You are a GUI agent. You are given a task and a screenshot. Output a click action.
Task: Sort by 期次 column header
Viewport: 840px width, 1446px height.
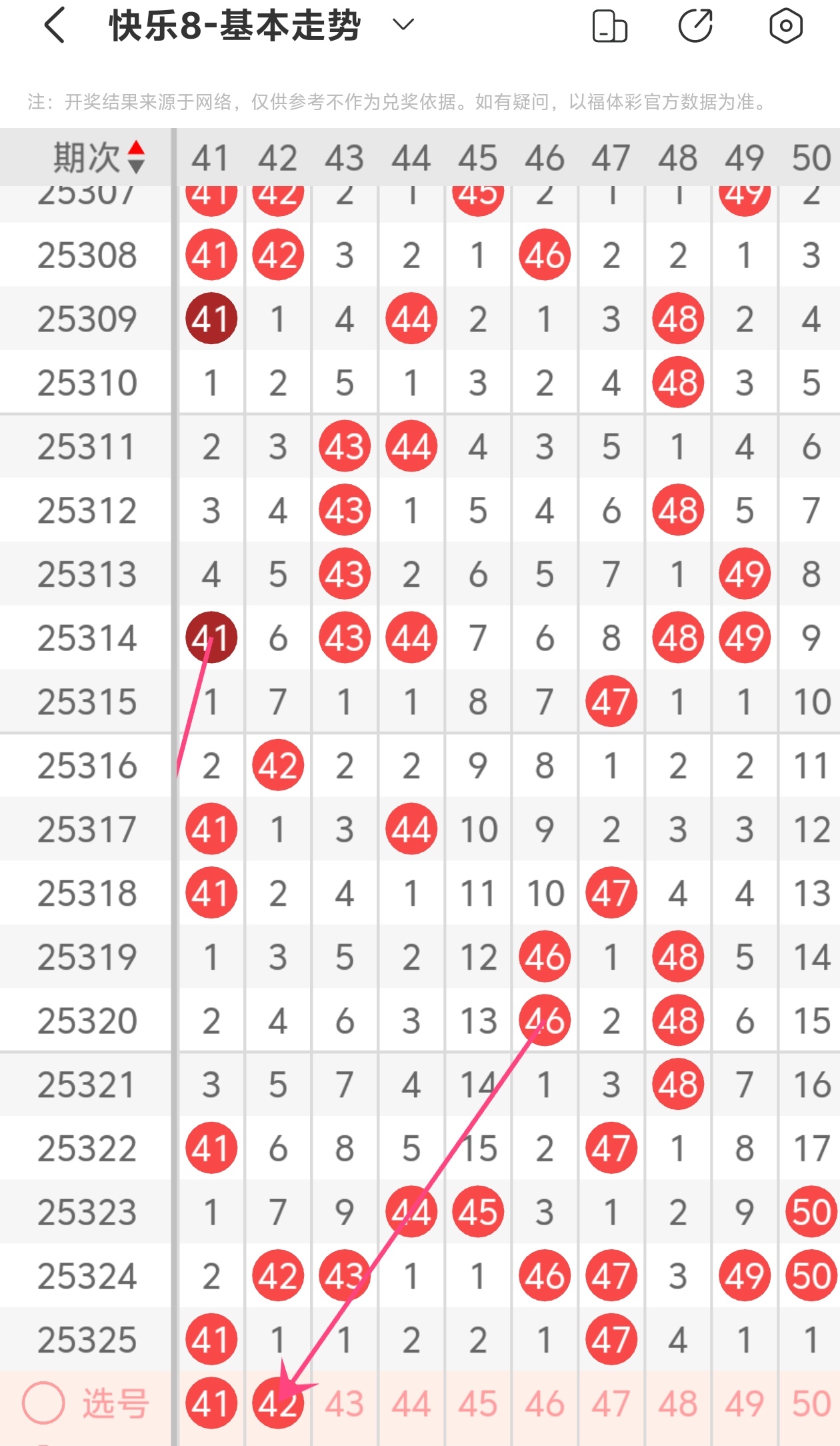(99, 158)
